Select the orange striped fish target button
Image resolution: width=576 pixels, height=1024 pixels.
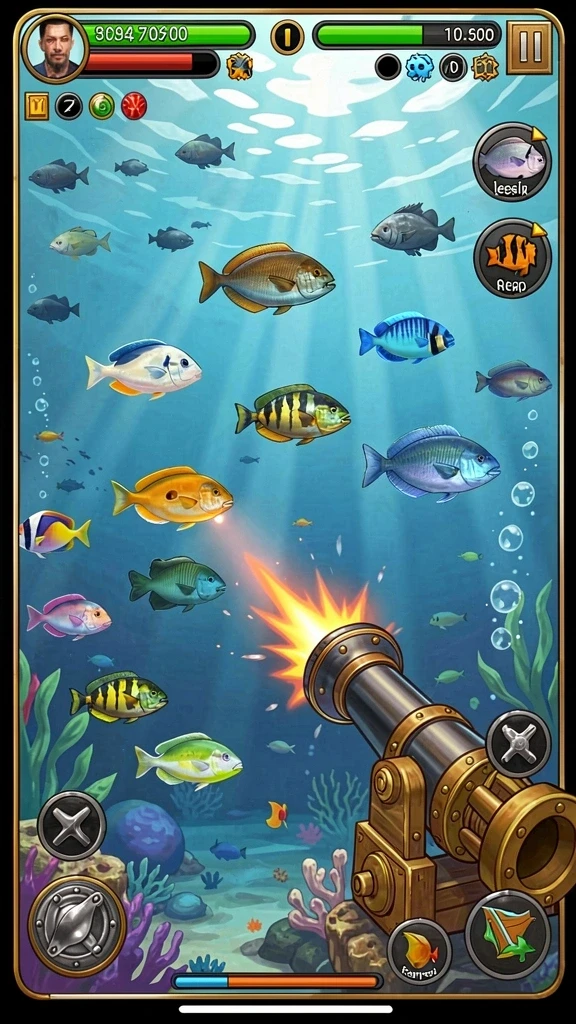(512, 258)
